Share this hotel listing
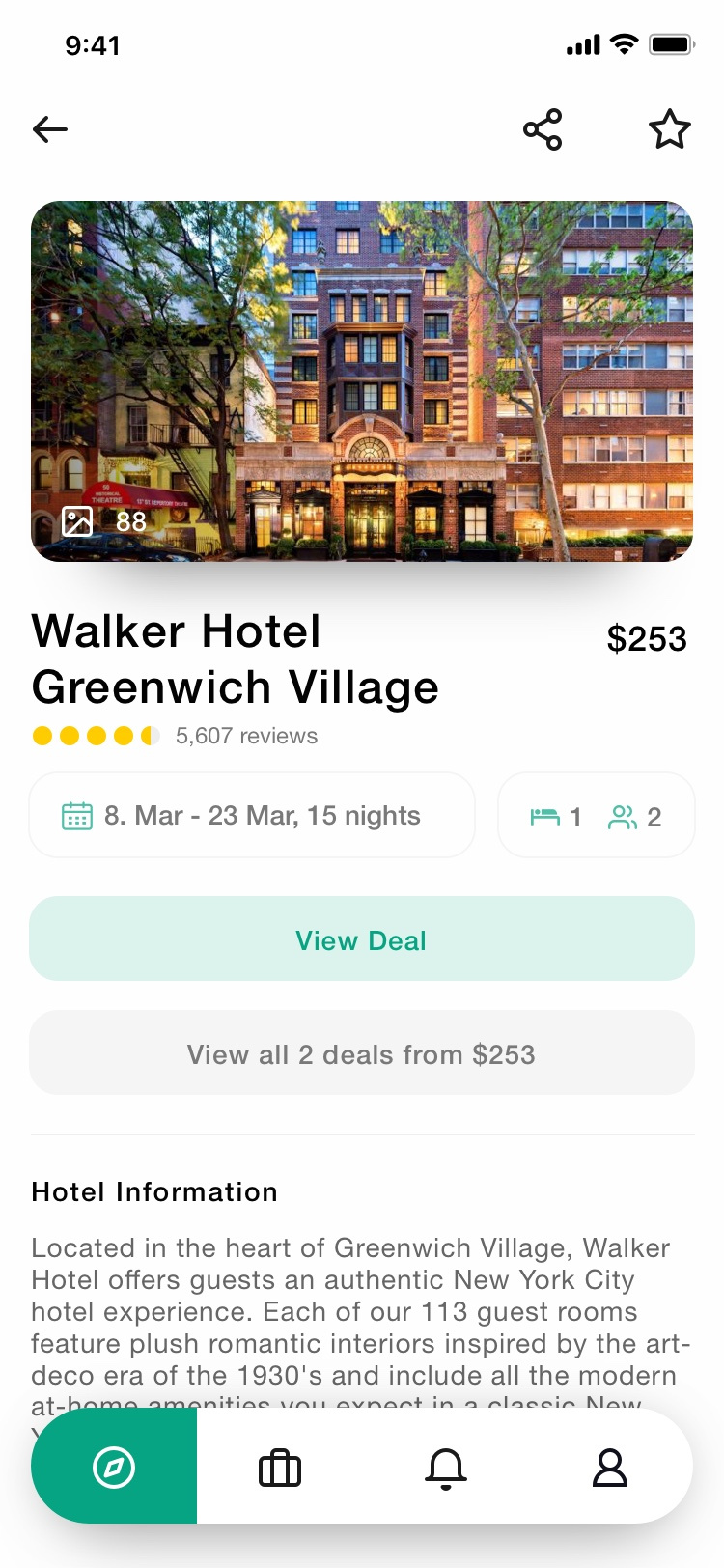This screenshot has width=724, height=1568. [x=543, y=129]
